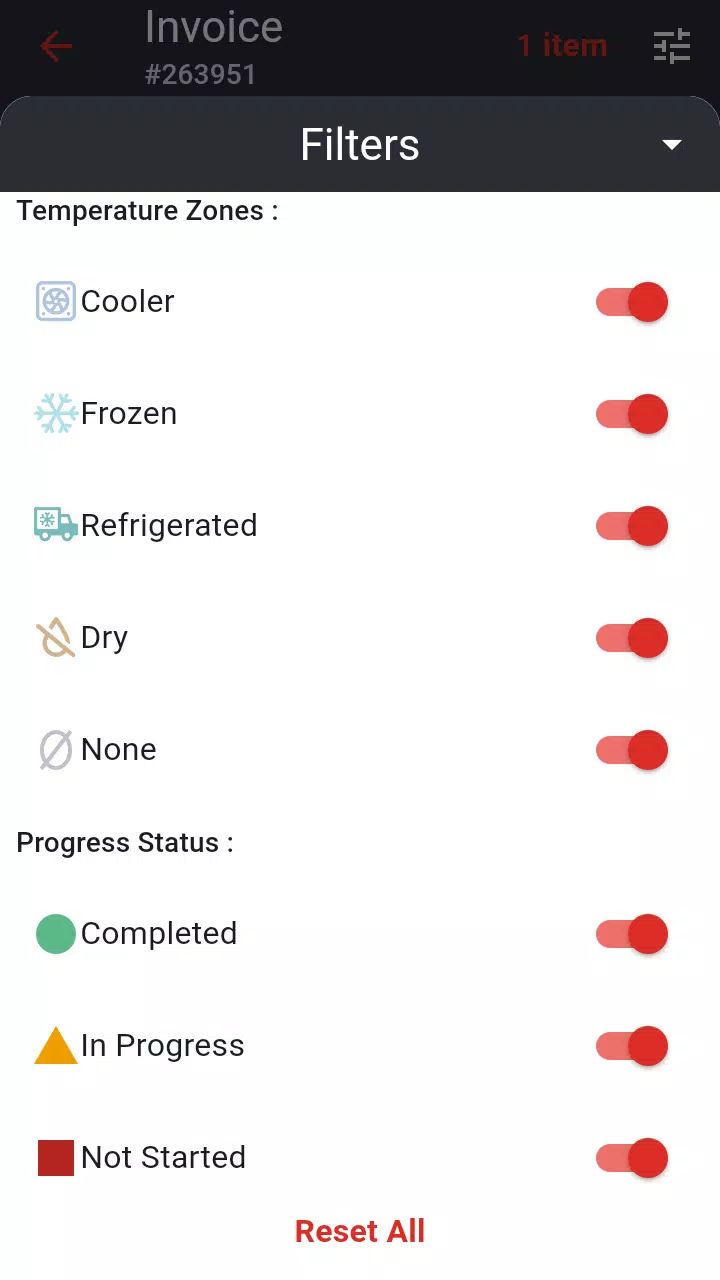Tap Reset All to clear filters
The width and height of the screenshot is (720, 1280).
360,1231
